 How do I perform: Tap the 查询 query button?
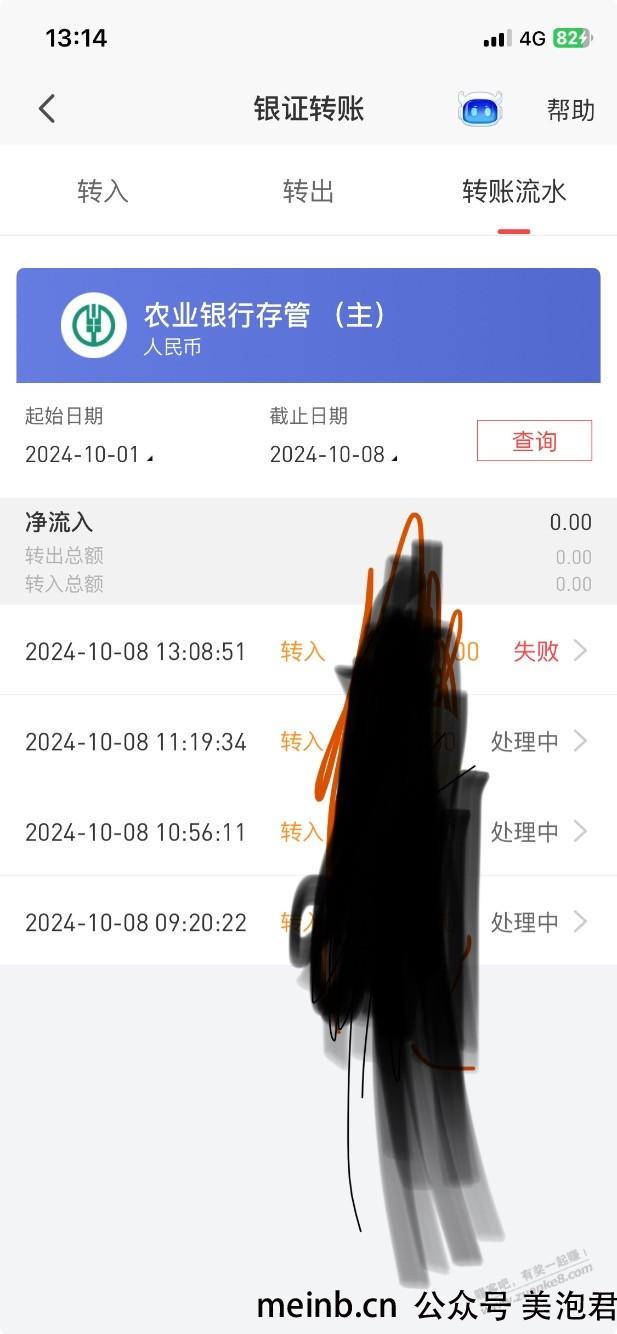pyautogui.click(x=534, y=441)
